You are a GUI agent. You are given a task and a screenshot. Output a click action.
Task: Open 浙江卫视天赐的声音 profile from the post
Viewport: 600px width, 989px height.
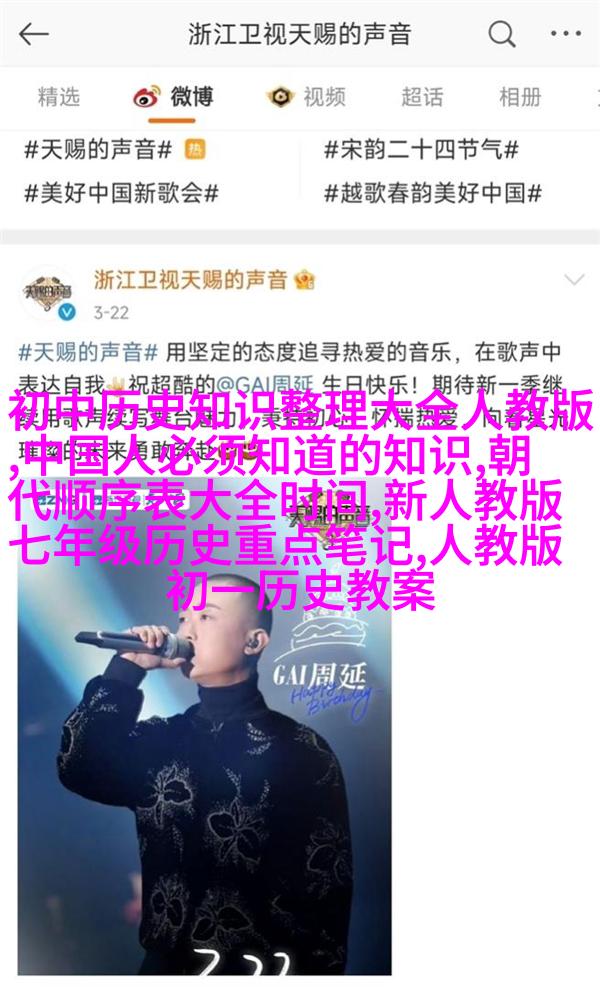click(x=191, y=279)
